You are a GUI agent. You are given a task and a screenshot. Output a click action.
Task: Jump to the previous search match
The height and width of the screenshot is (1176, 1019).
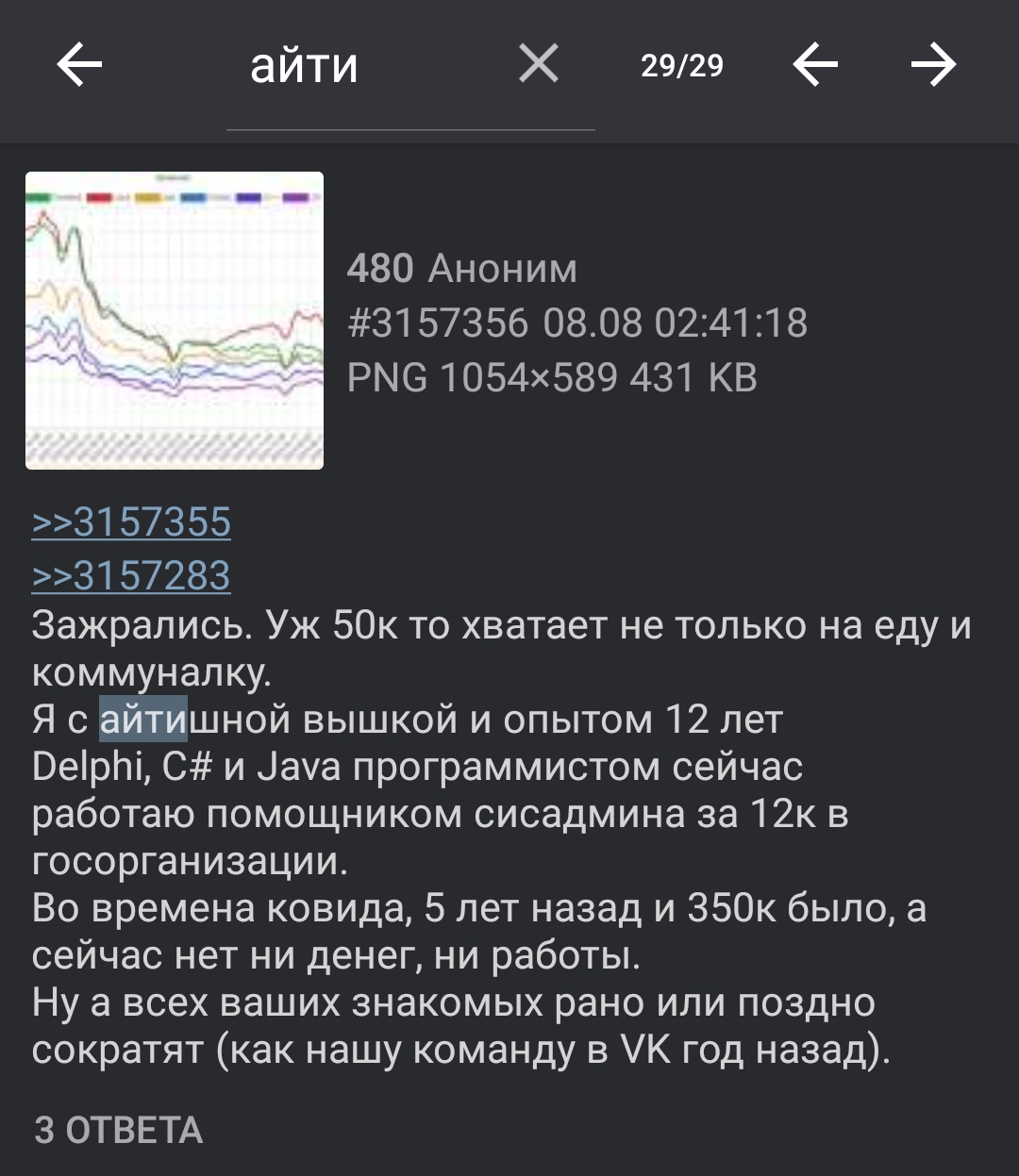(x=815, y=65)
